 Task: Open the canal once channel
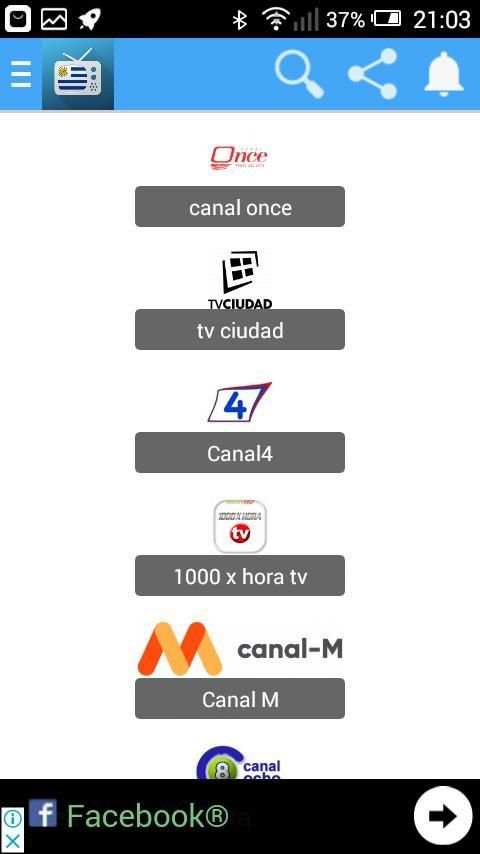pos(240,206)
